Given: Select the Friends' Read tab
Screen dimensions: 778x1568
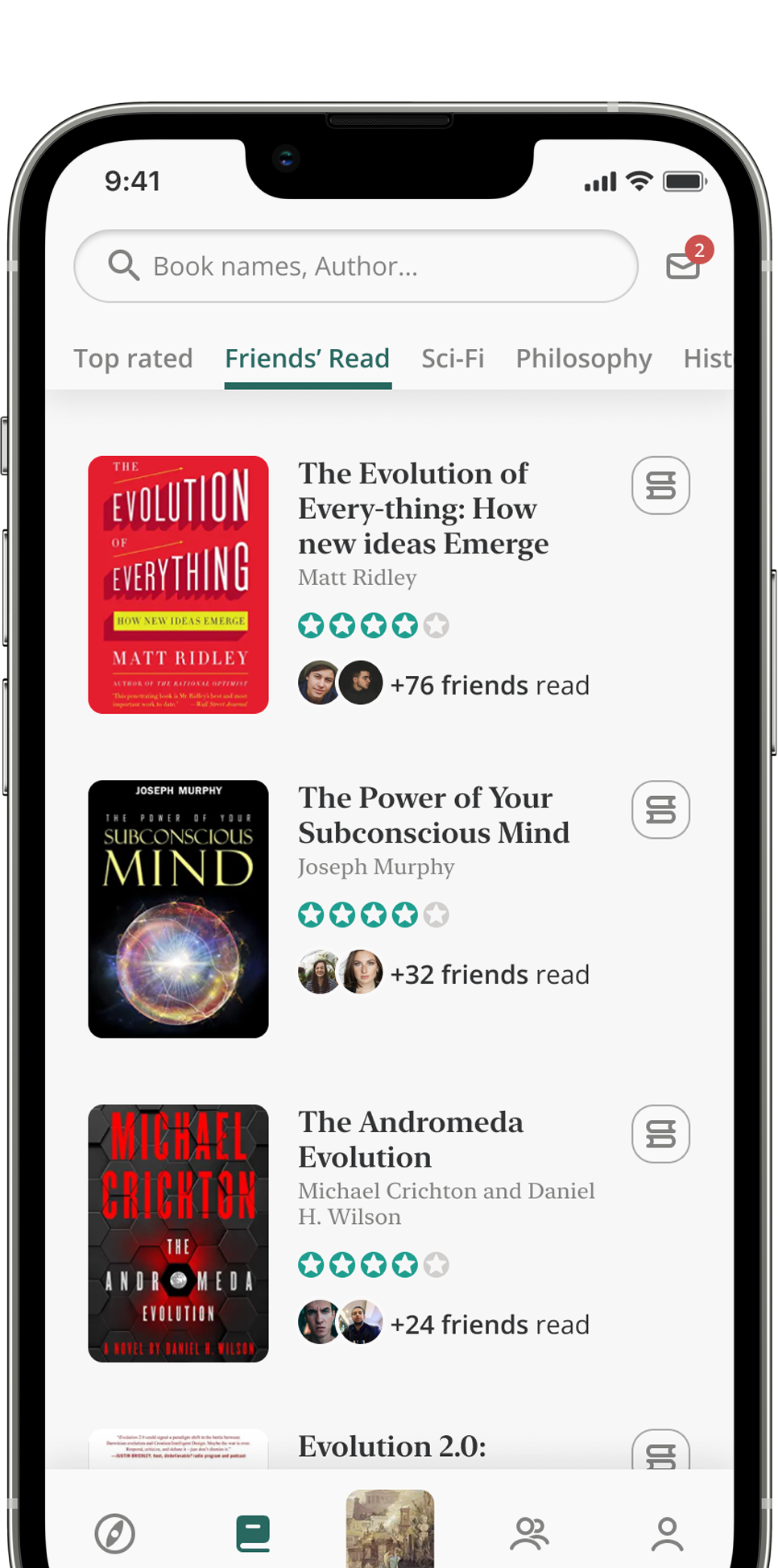Looking at the screenshot, I should (x=307, y=359).
